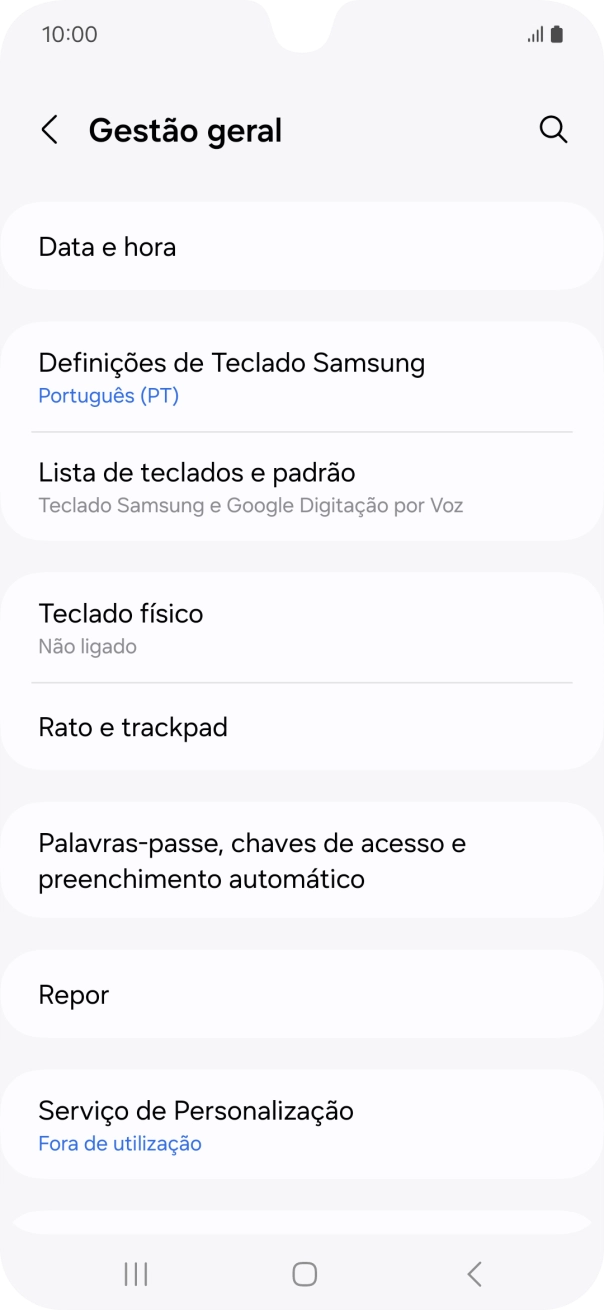Show recent apps from navigation bar

point(136,1273)
